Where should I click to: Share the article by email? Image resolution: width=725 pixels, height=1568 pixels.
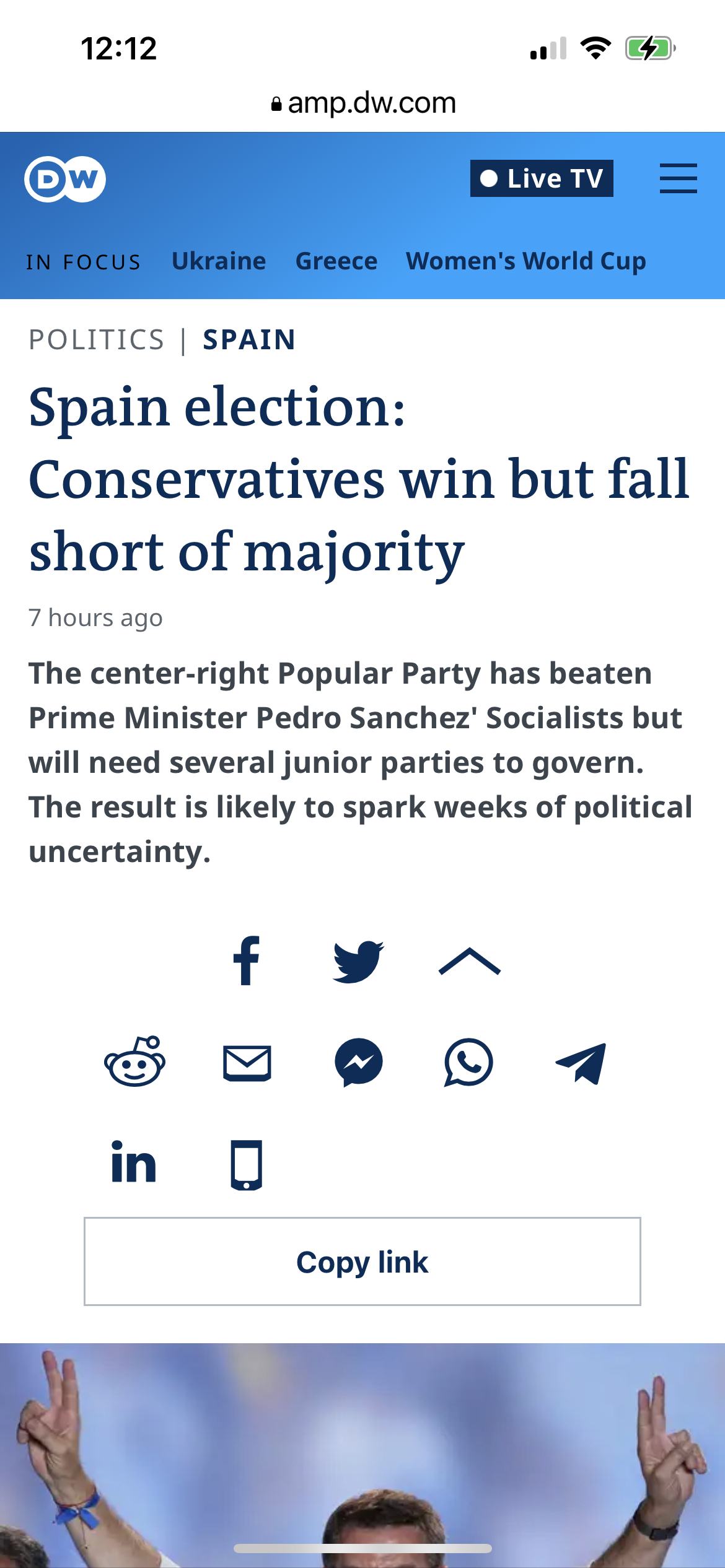(x=247, y=1063)
